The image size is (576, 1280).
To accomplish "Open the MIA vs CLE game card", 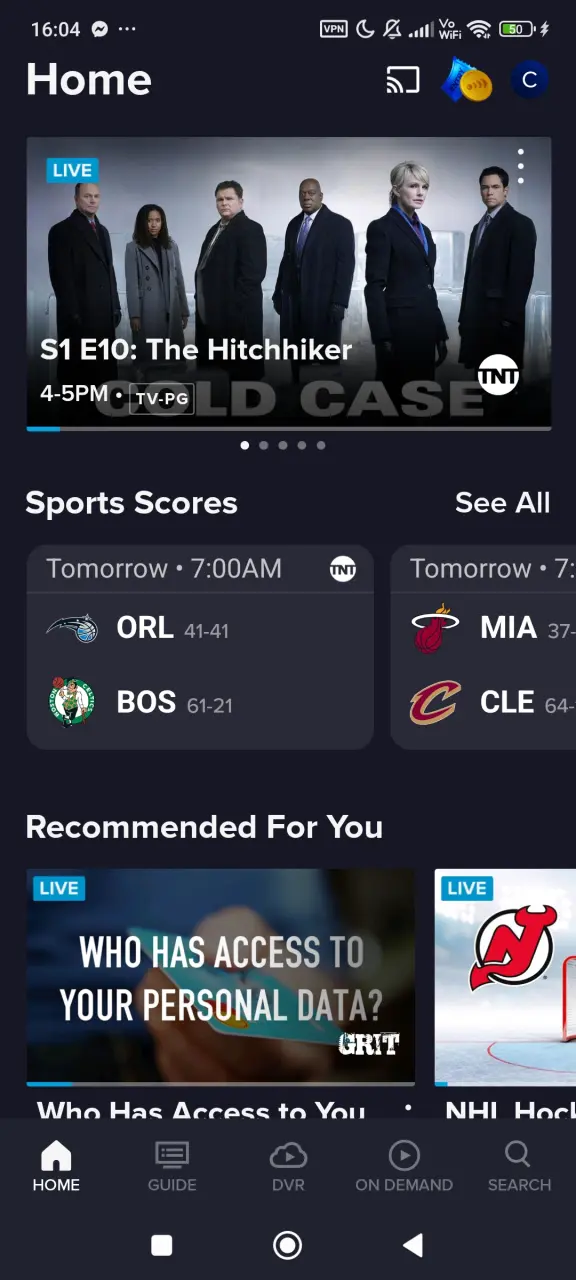I will click(x=483, y=647).
